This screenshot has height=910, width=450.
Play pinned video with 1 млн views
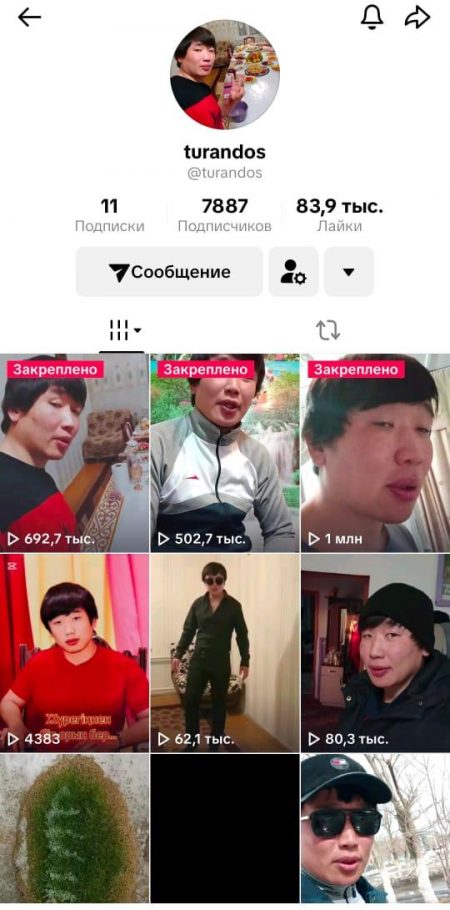pos(376,453)
